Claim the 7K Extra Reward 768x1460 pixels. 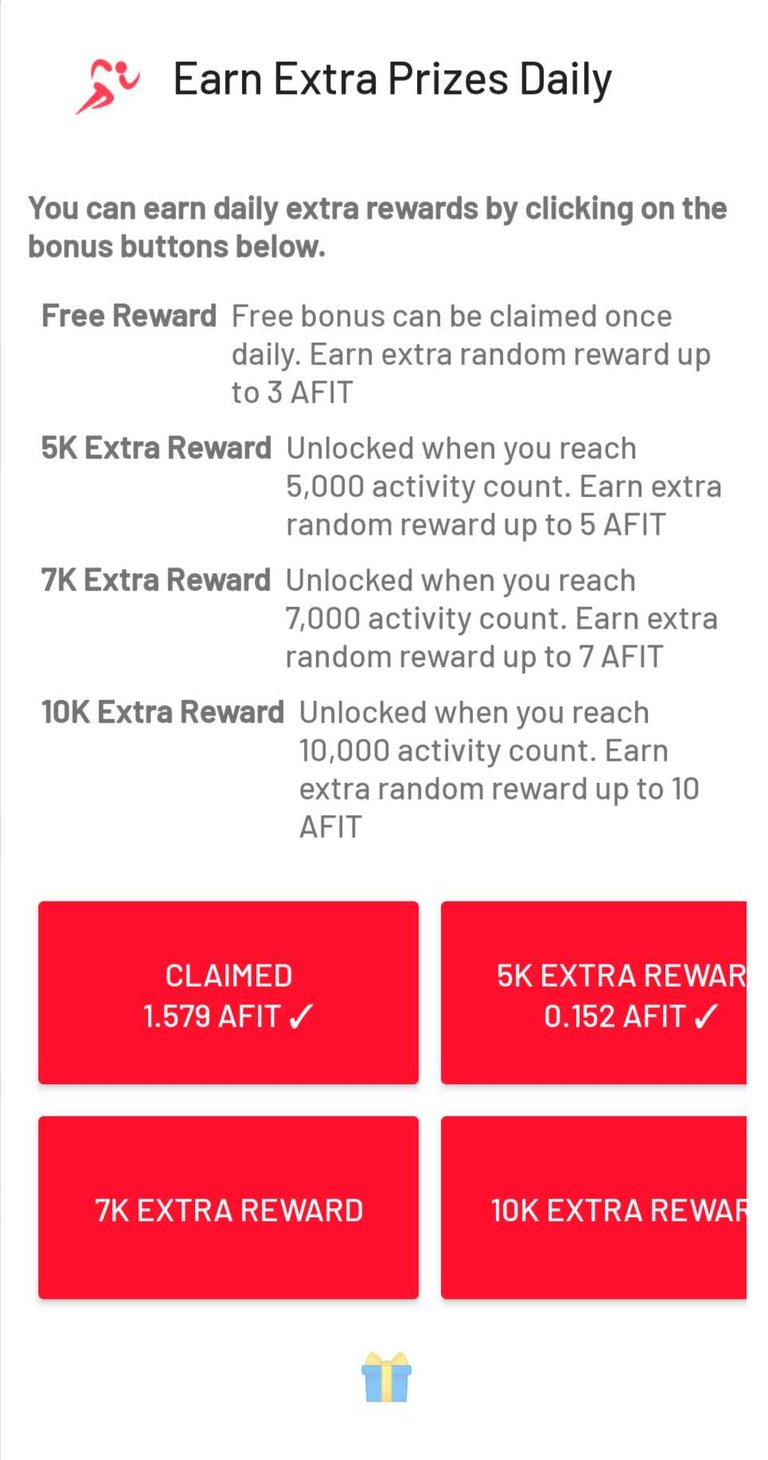click(x=228, y=1208)
